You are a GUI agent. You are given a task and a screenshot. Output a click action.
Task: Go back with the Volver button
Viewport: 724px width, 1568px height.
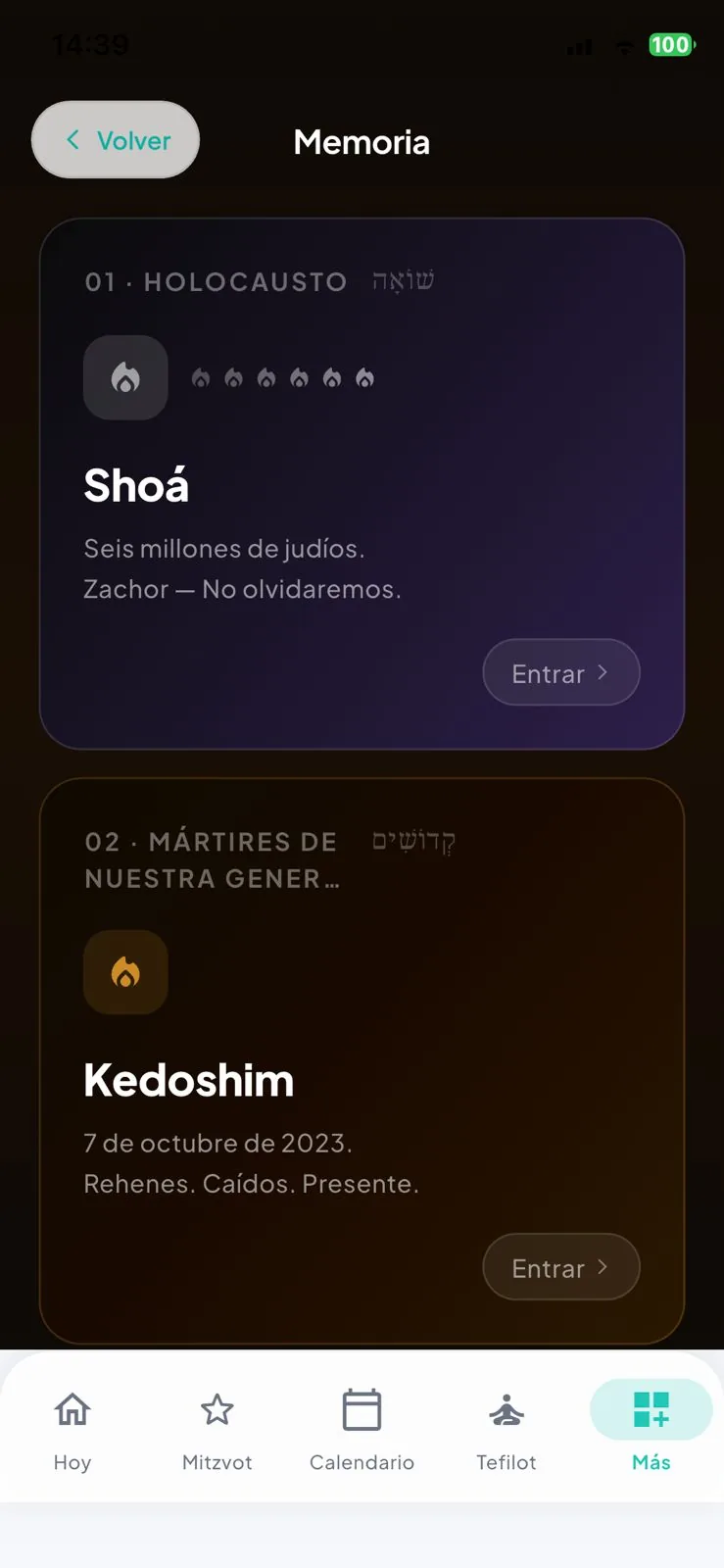point(116,140)
